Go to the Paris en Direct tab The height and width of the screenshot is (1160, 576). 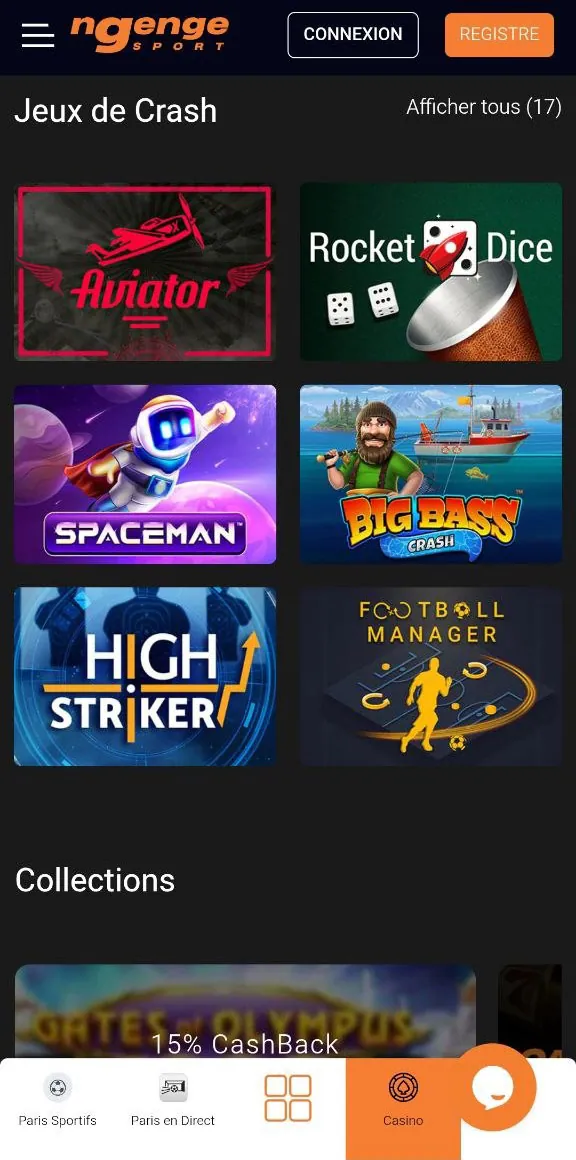click(173, 1101)
